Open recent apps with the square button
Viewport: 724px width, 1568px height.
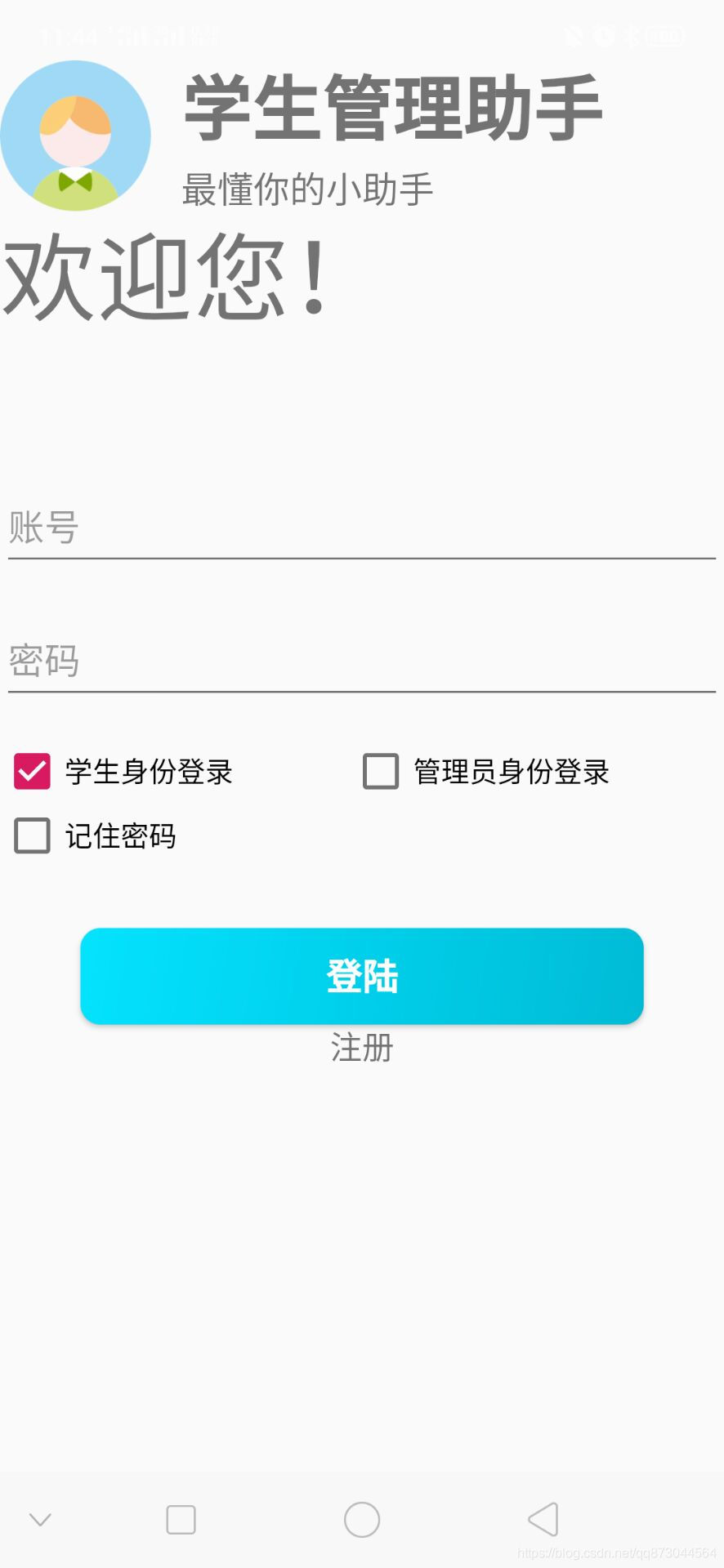pos(181,1520)
